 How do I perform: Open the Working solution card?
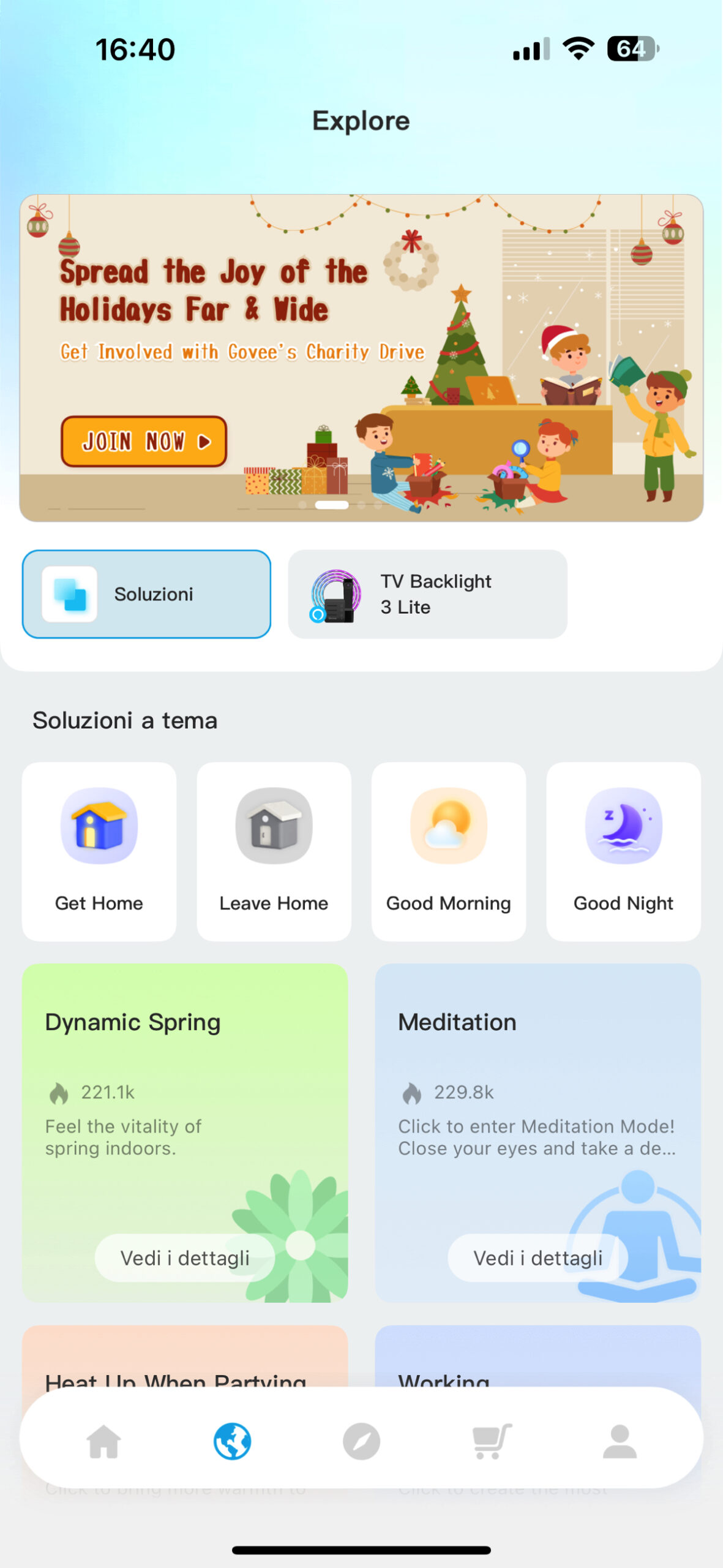[537, 1357]
